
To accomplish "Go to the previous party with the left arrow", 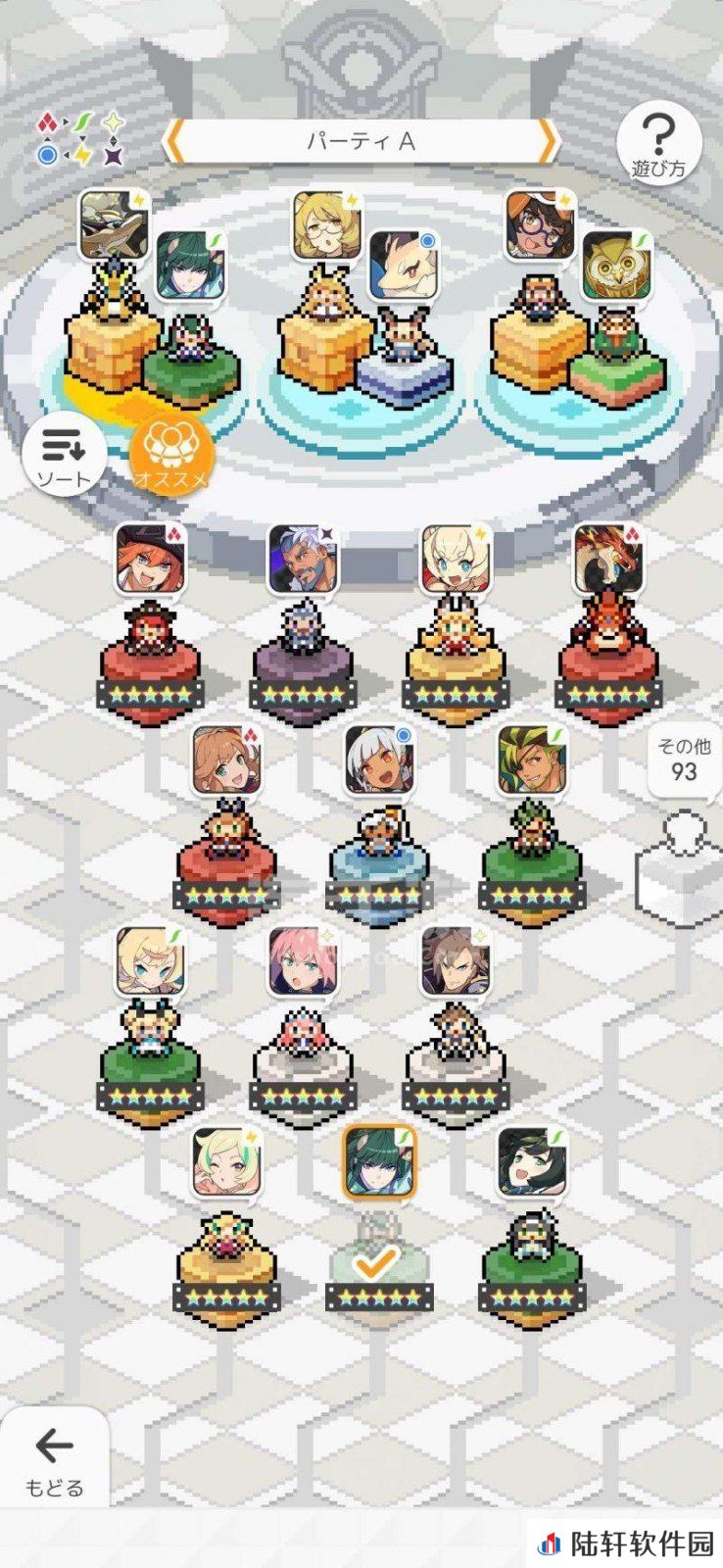I will [x=172, y=141].
